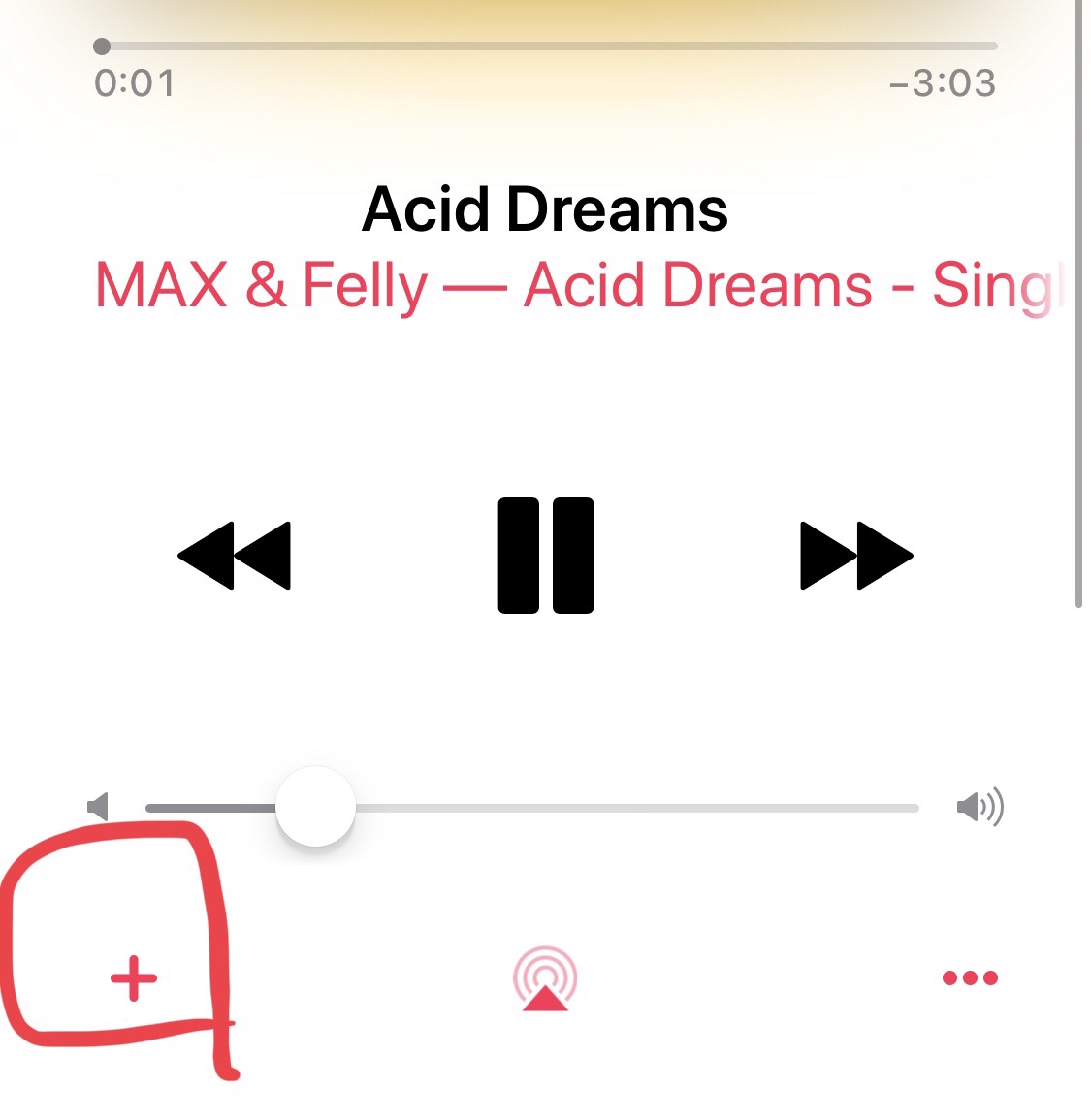The width and height of the screenshot is (1091, 1120).
Task: Pause the song Acid Dreams
Action: point(545,556)
